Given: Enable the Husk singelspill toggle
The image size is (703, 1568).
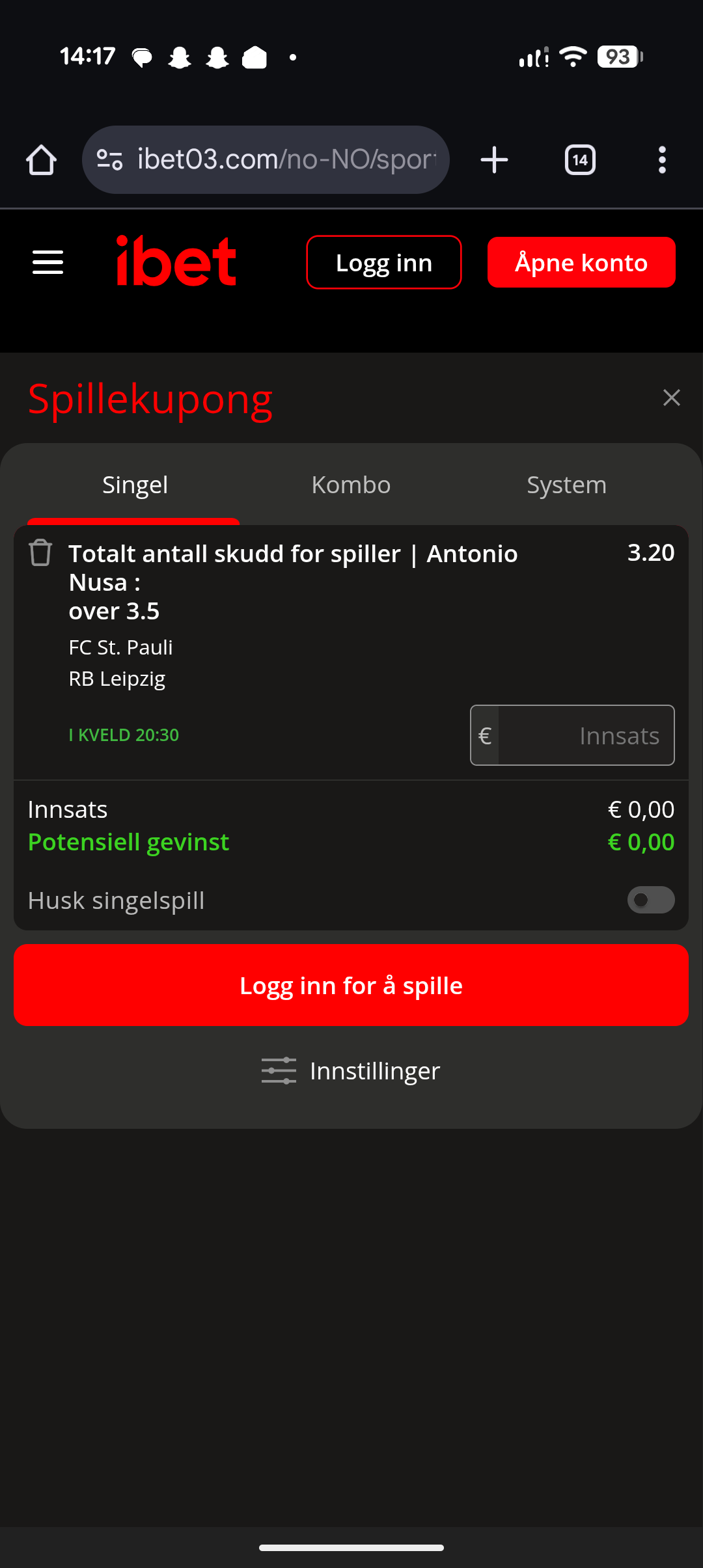Looking at the screenshot, I should click(x=650, y=900).
